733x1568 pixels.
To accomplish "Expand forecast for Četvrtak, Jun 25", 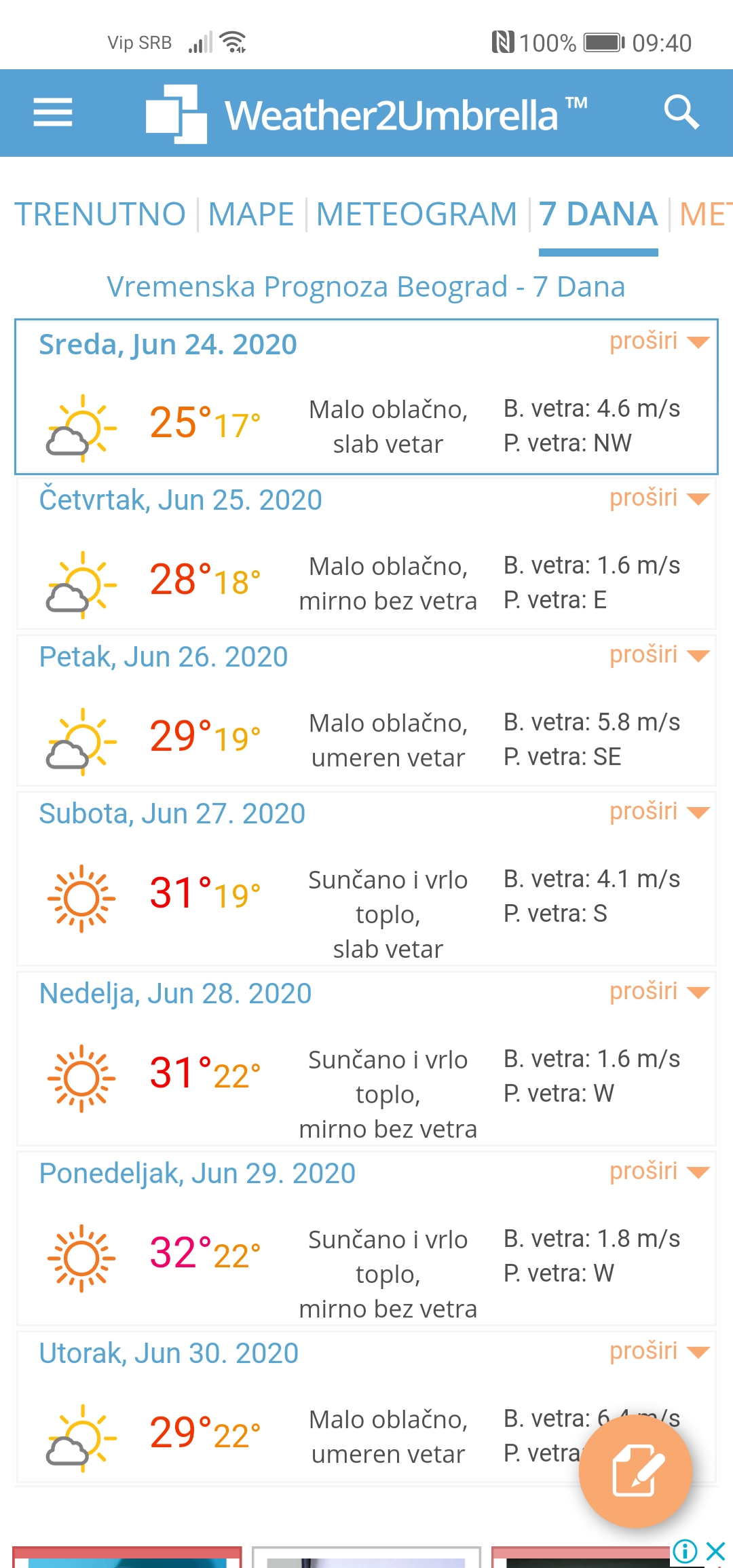I will tap(659, 498).
